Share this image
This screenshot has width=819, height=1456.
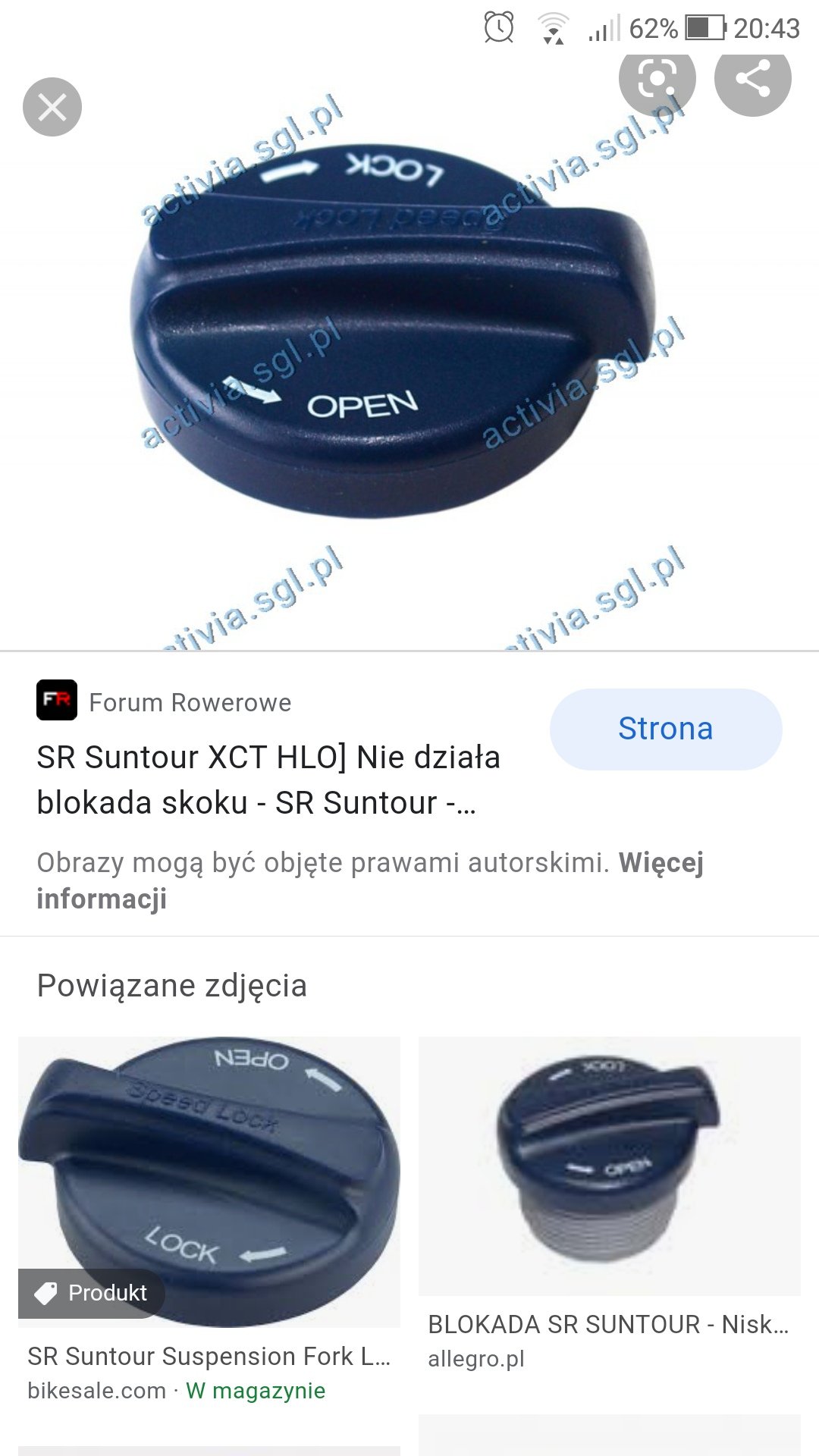[x=752, y=78]
